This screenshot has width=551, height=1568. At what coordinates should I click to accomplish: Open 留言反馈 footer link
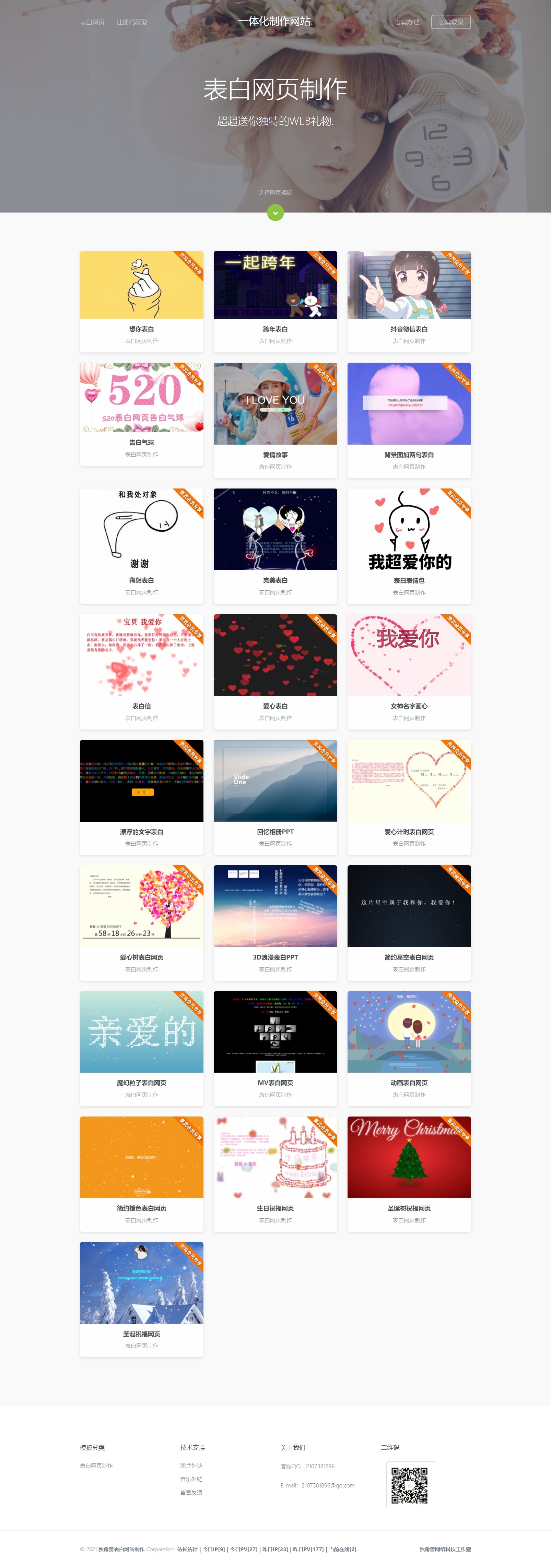(191, 1493)
